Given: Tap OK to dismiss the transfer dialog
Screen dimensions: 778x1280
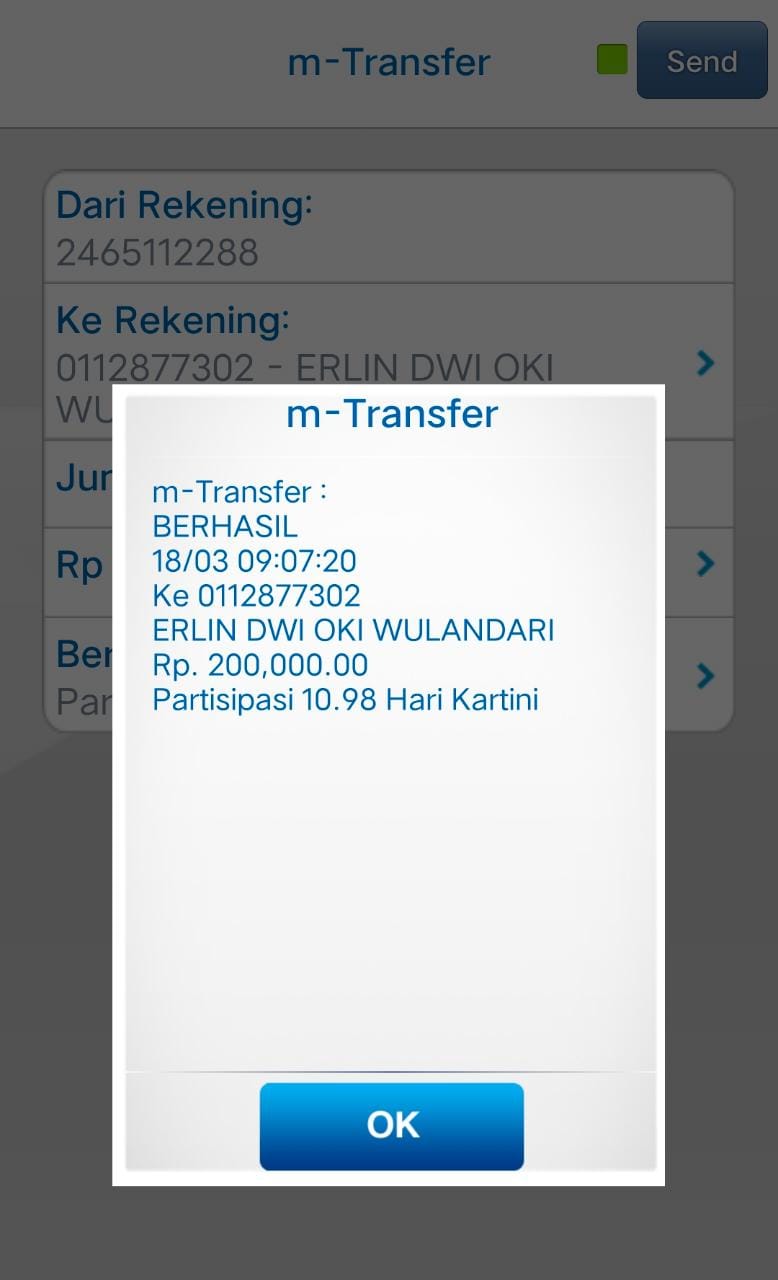Looking at the screenshot, I should point(391,1126).
